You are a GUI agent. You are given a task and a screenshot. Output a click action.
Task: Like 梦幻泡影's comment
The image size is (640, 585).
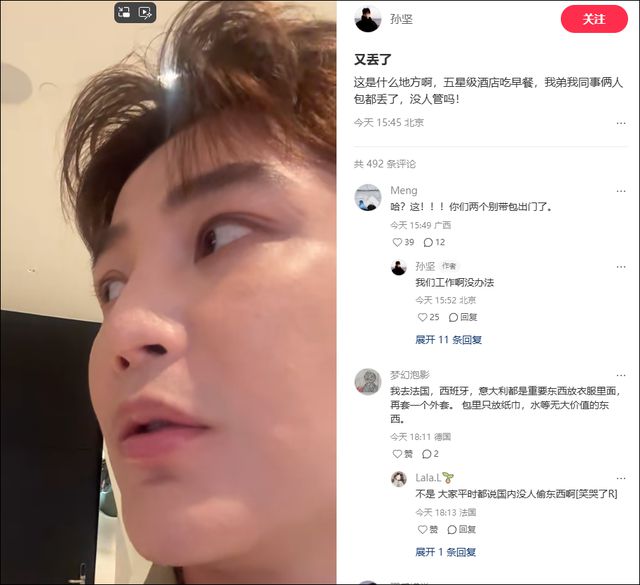(x=403, y=454)
